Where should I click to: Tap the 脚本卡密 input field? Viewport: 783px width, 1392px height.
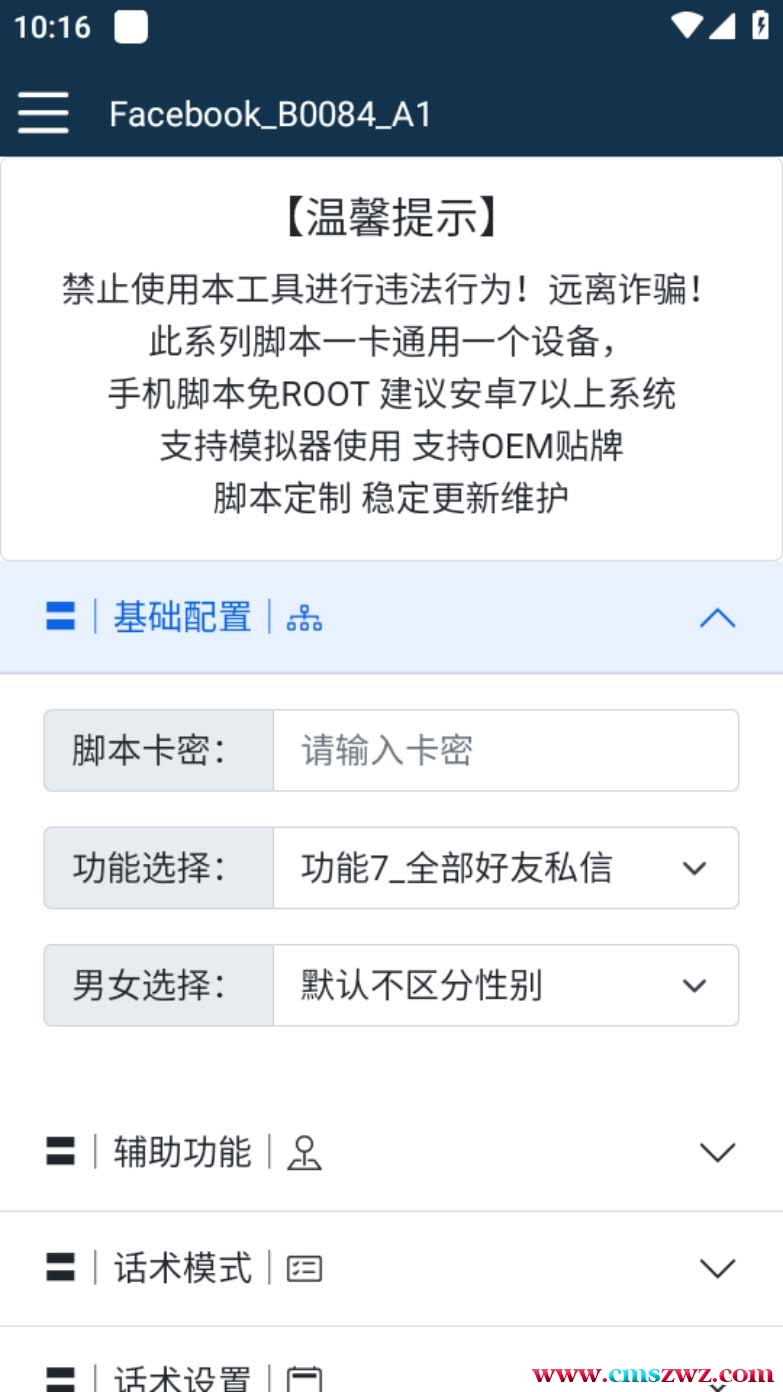pos(505,751)
